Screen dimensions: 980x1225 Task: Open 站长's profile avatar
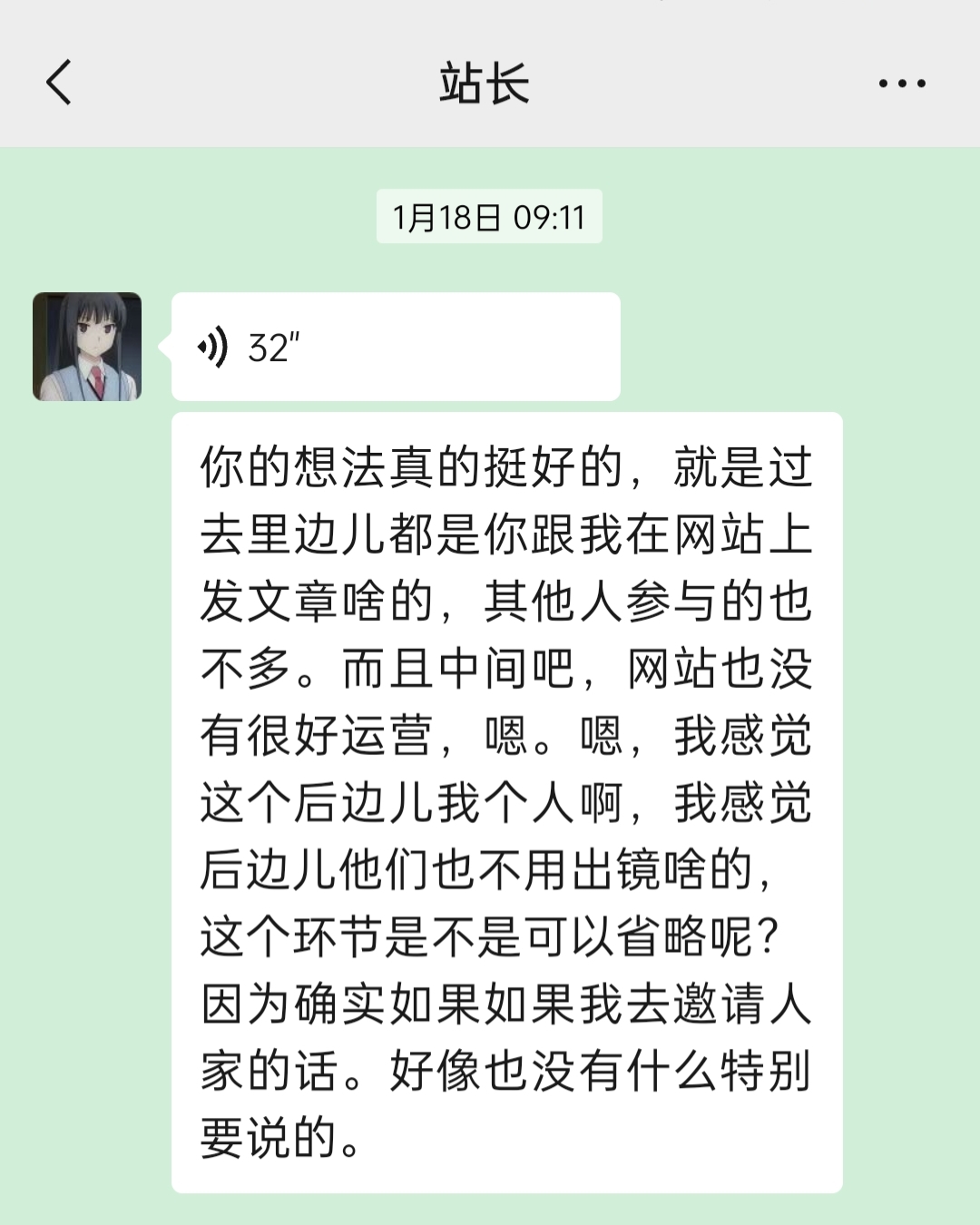(x=87, y=347)
